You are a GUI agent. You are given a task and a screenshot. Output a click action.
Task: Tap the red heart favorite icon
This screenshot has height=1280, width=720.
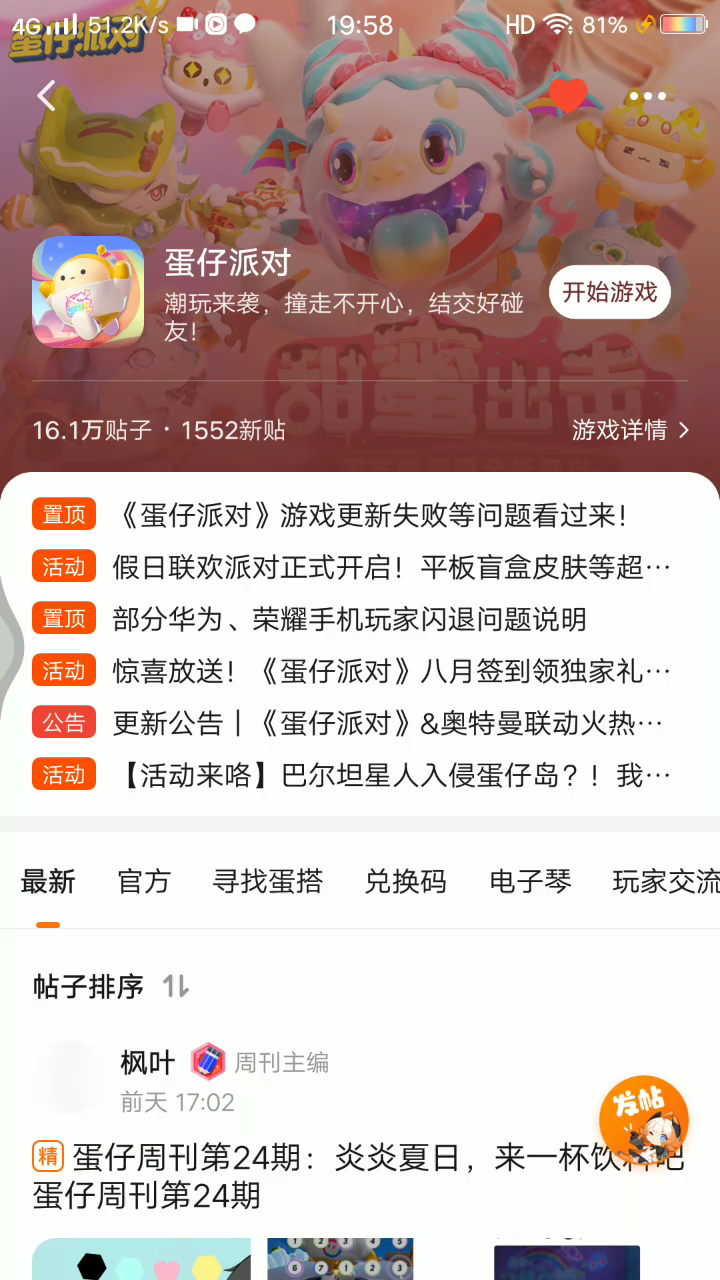point(568,96)
